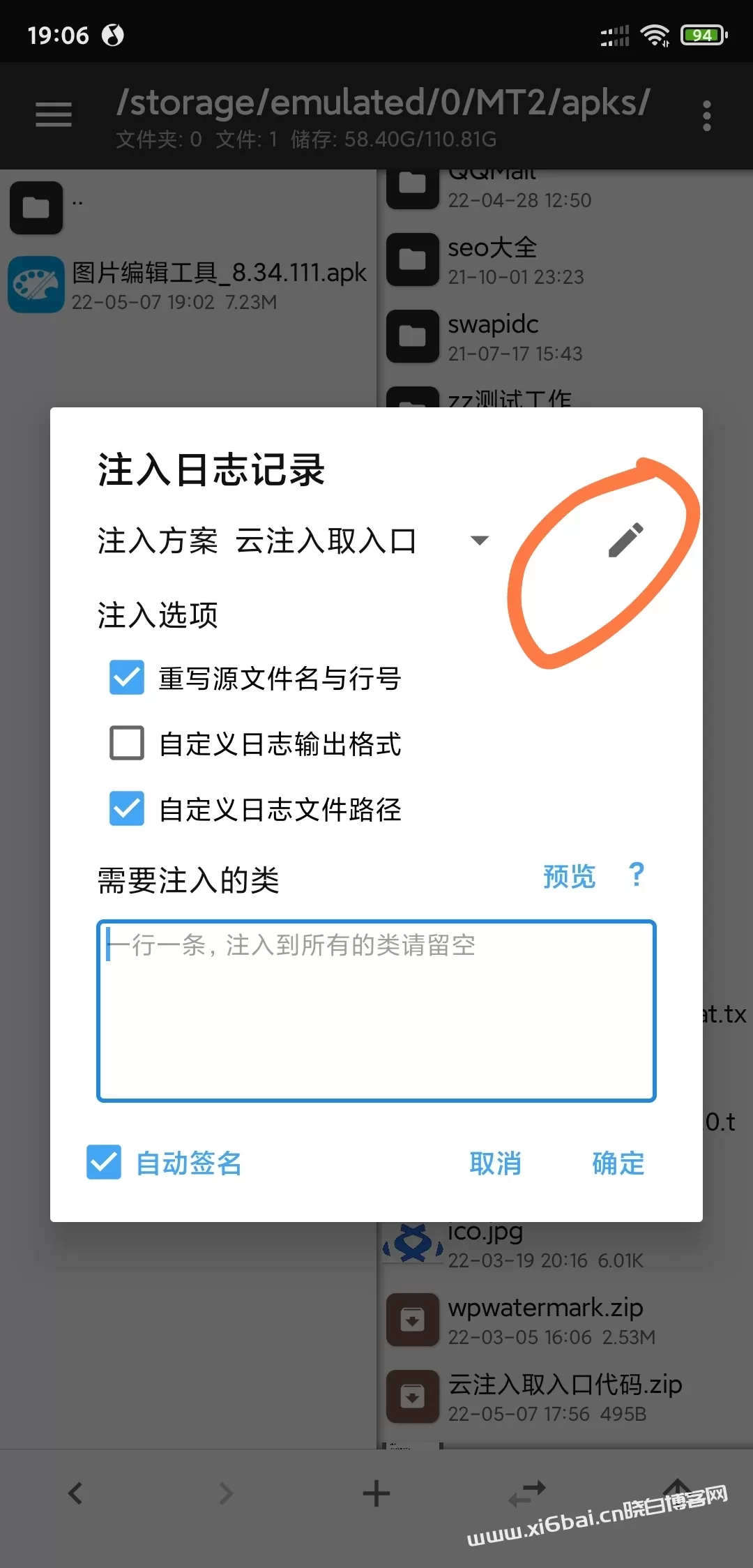Confirm with the 确定 button
The height and width of the screenshot is (1568, 753).
tap(618, 1163)
